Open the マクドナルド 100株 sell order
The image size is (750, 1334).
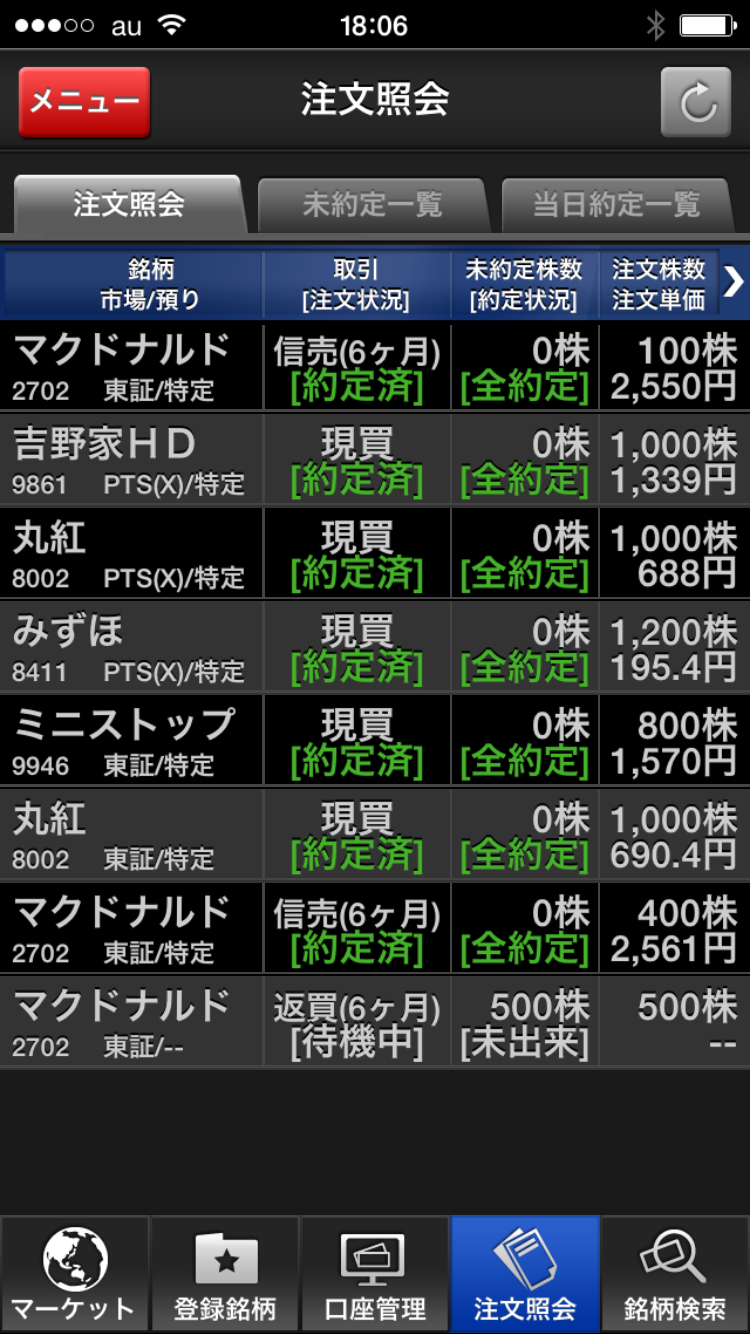[375, 367]
